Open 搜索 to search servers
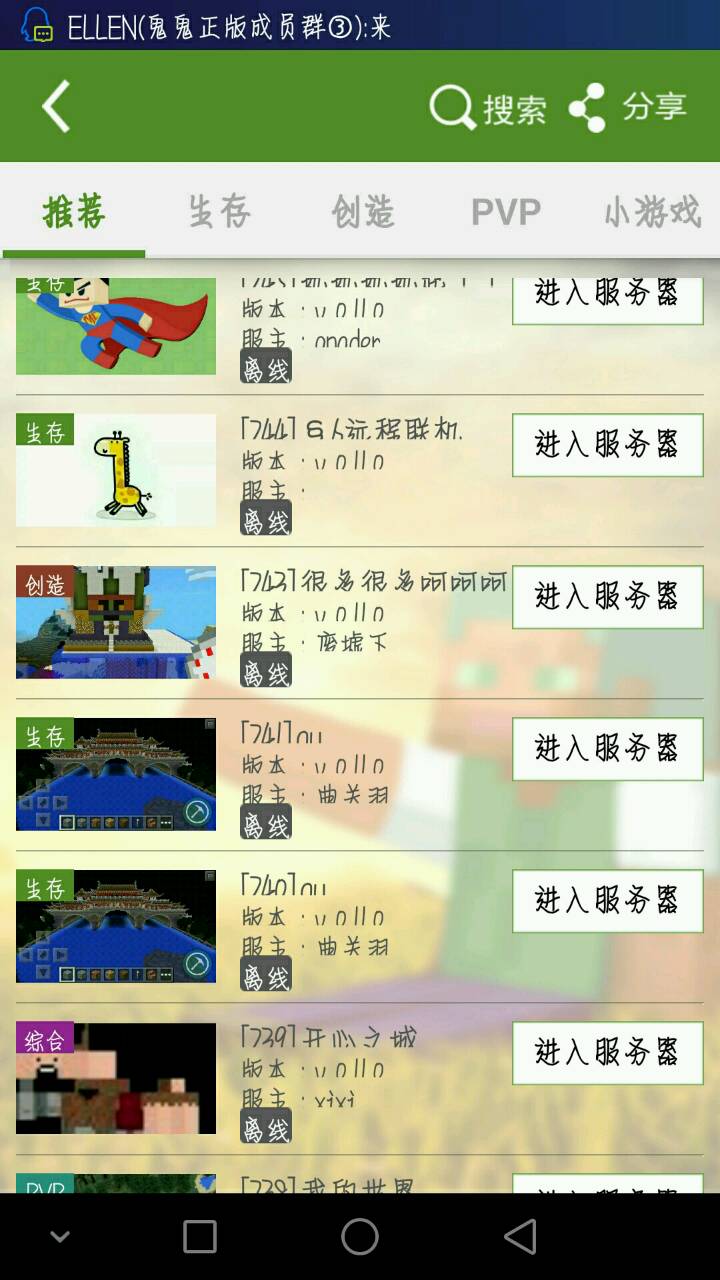Image resolution: width=720 pixels, height=1280 pixels. (488, 107)
